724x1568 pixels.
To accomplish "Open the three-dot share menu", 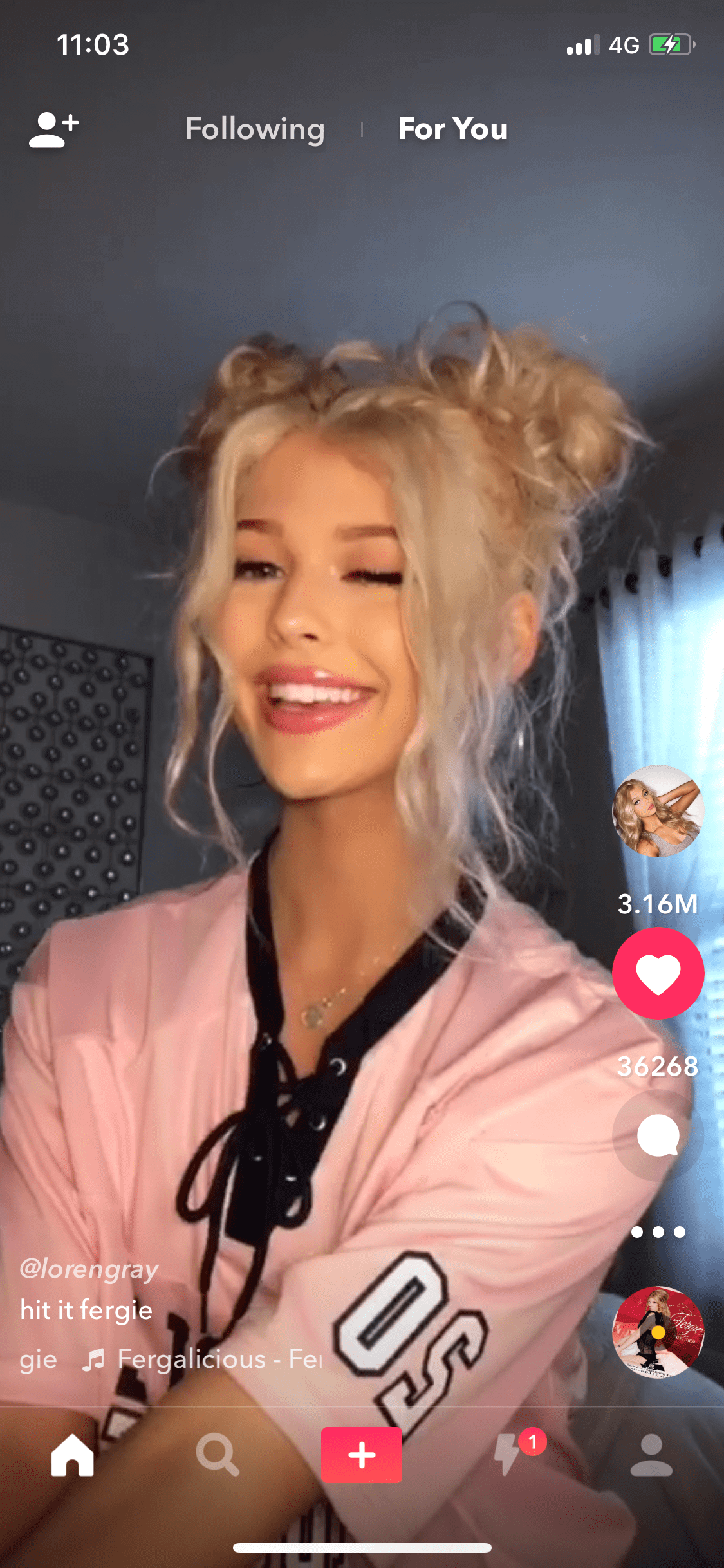I will 658,1232.
